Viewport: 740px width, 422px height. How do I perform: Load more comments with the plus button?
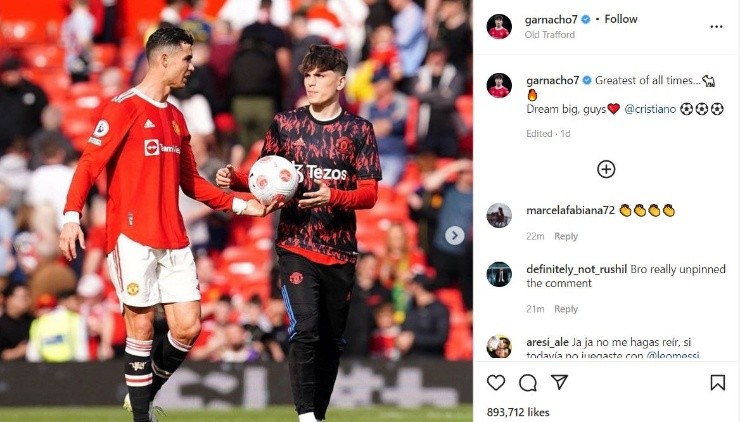coord(606,169)
